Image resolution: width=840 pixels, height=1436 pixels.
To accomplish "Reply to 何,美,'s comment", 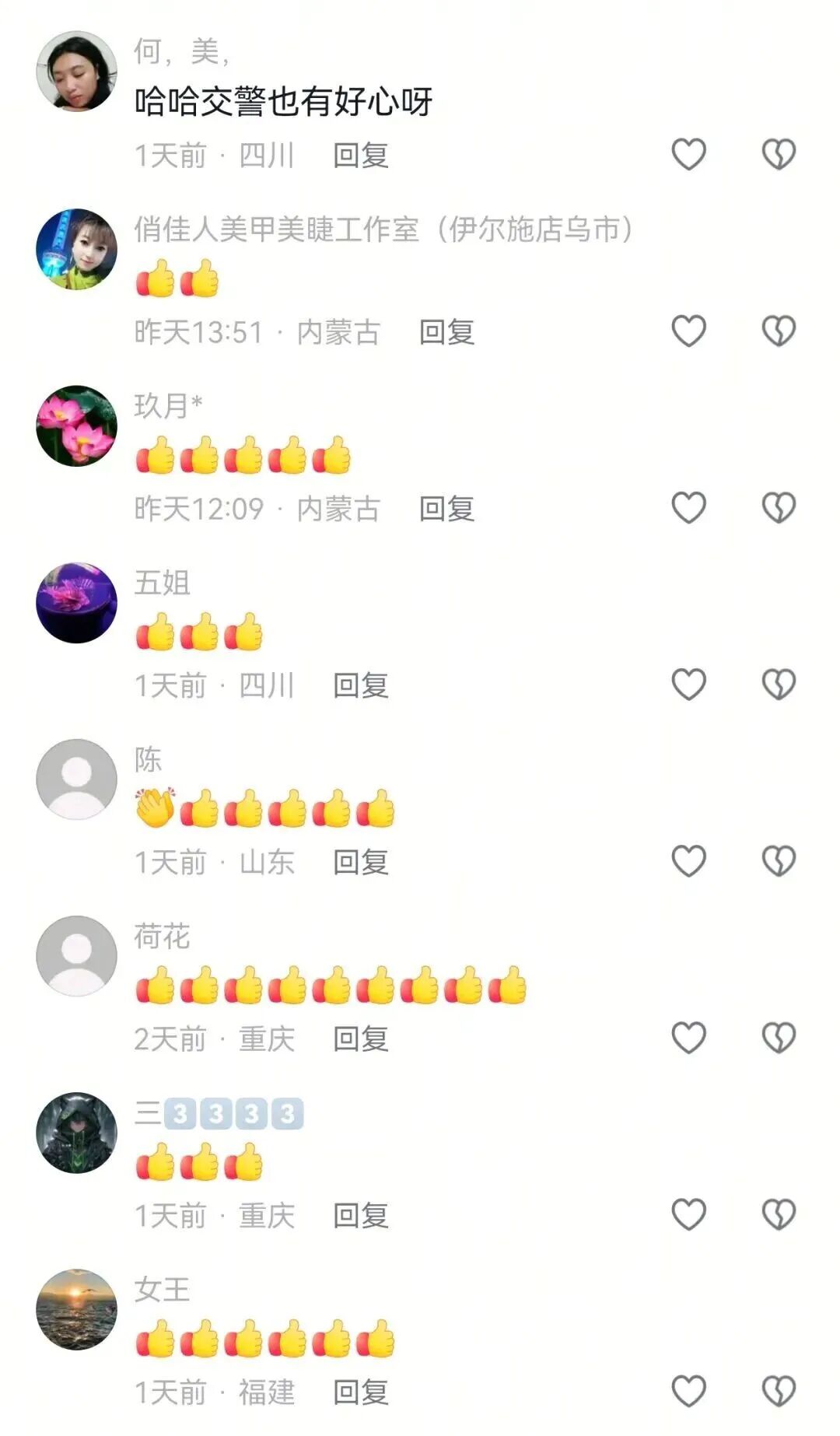I will click(x=360, y=156).
